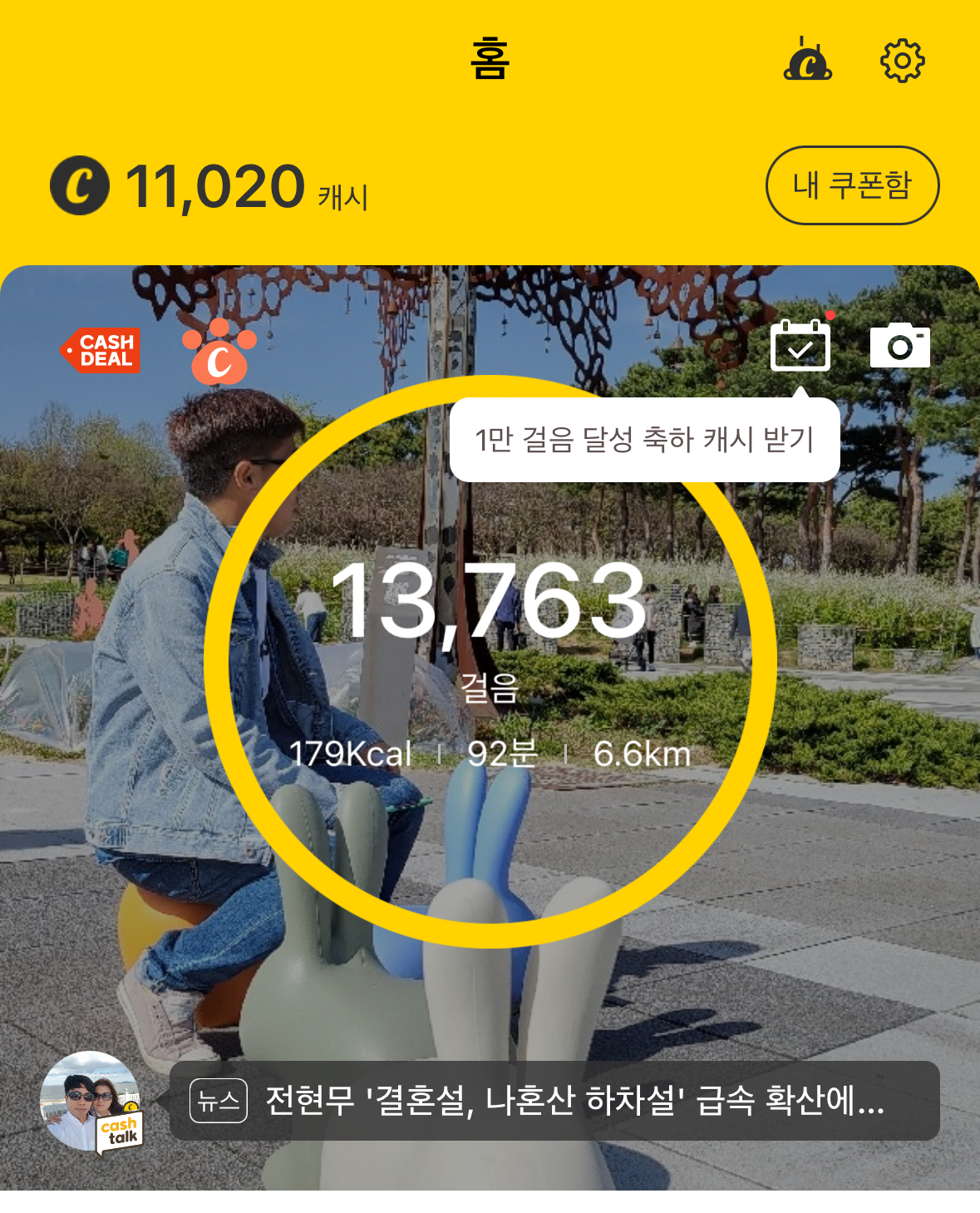Open 내 쿠폰함 coupon box

tap(852, 185)
